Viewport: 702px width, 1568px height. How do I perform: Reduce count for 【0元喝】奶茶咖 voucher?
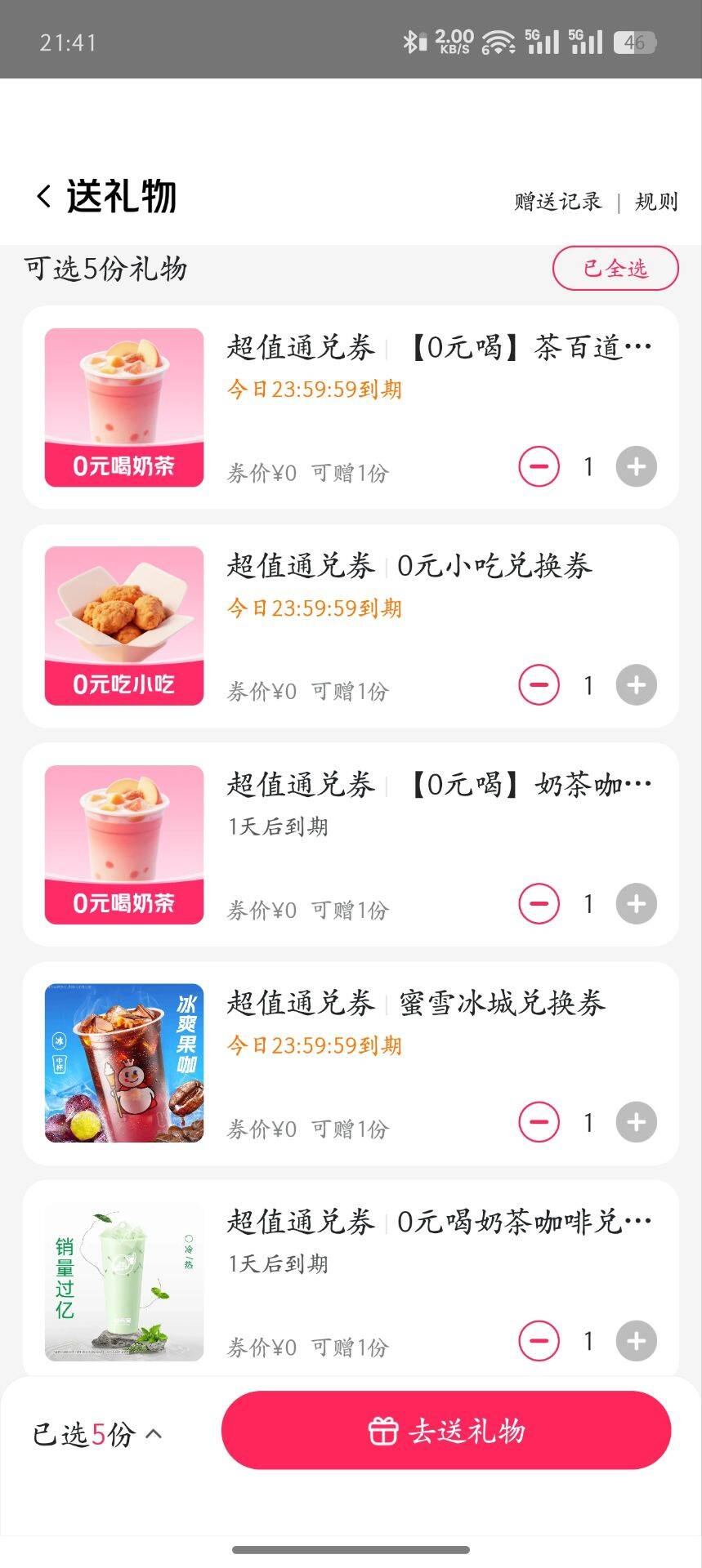[539, 904]
